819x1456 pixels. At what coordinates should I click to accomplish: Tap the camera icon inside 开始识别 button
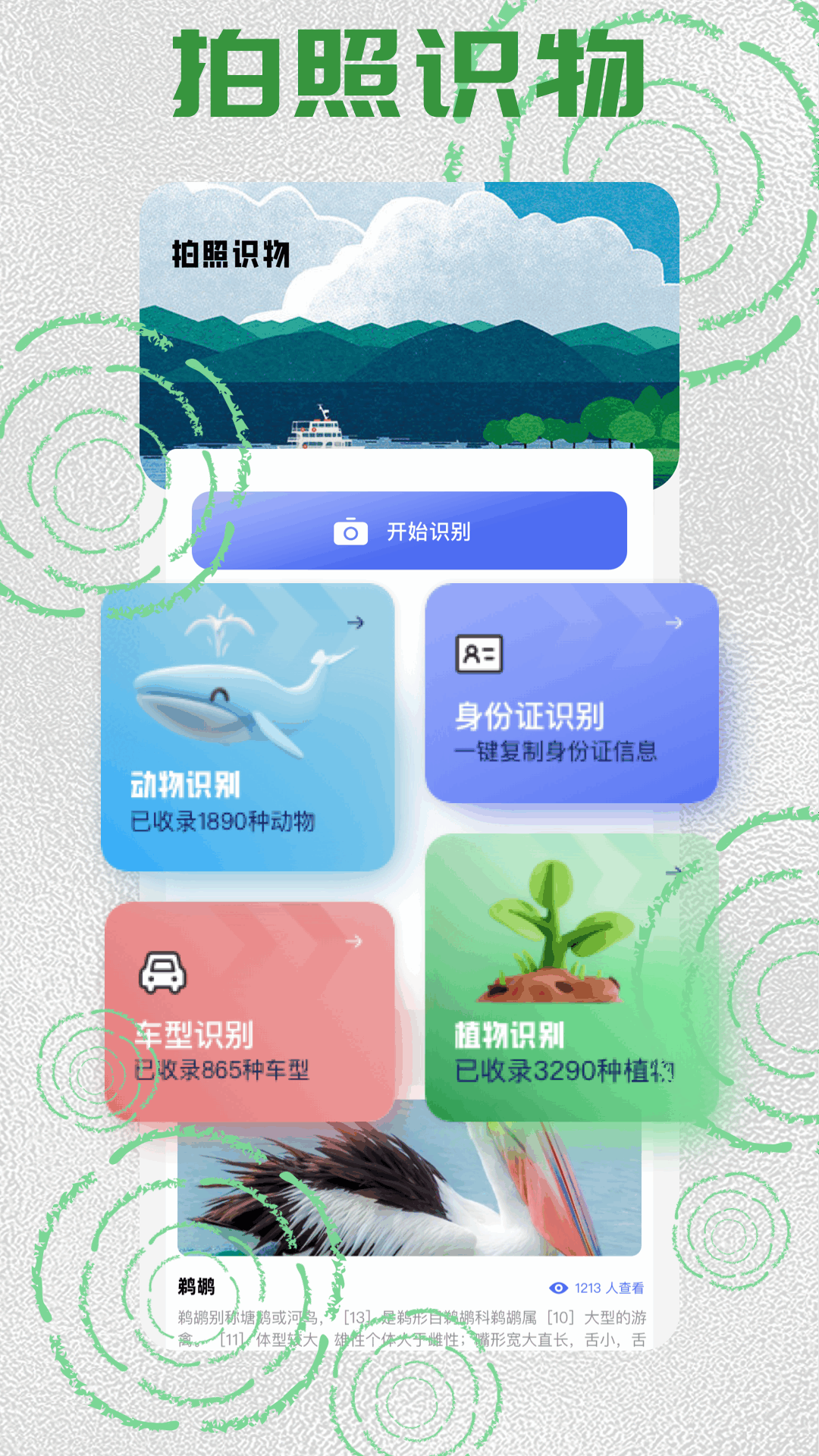coord(351,532)
